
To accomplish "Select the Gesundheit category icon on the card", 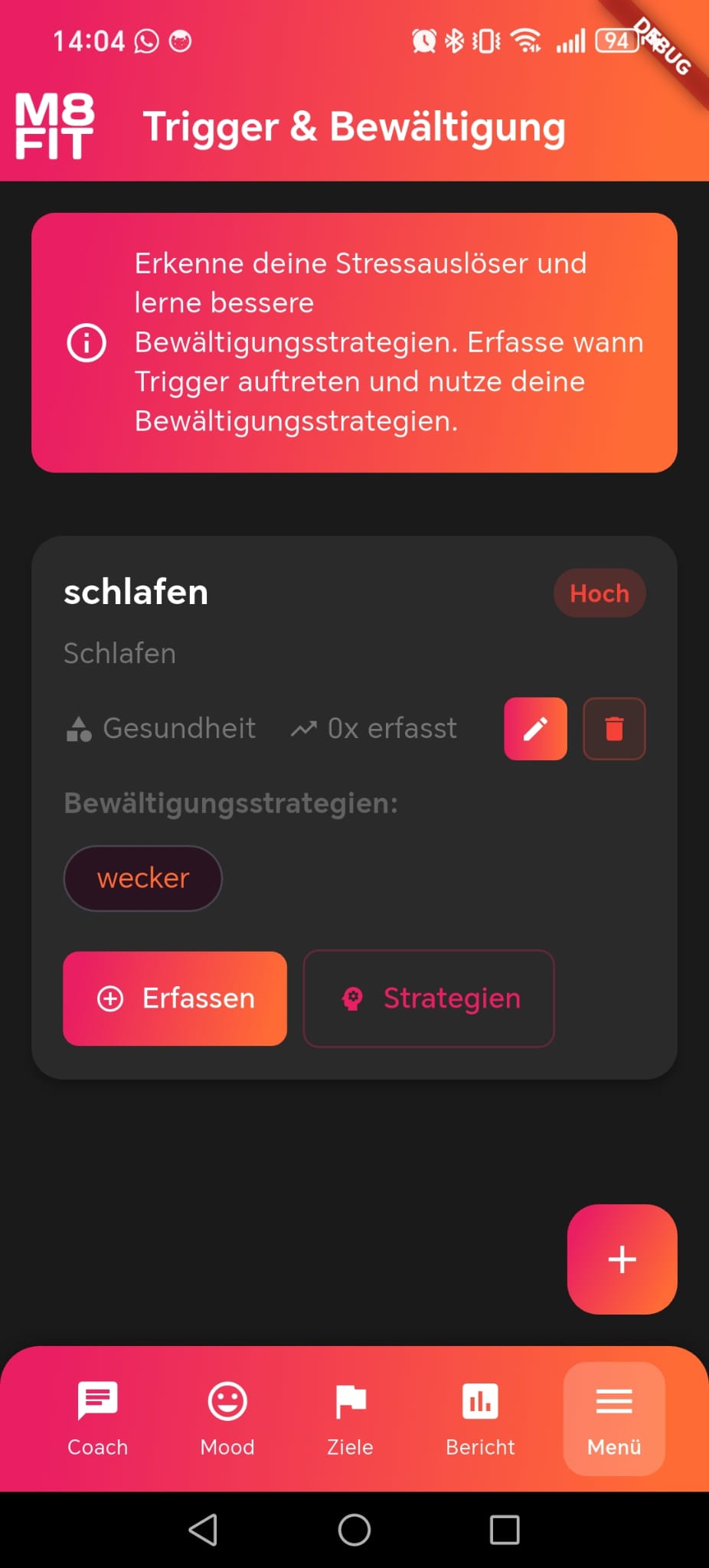I will point(77,728).
